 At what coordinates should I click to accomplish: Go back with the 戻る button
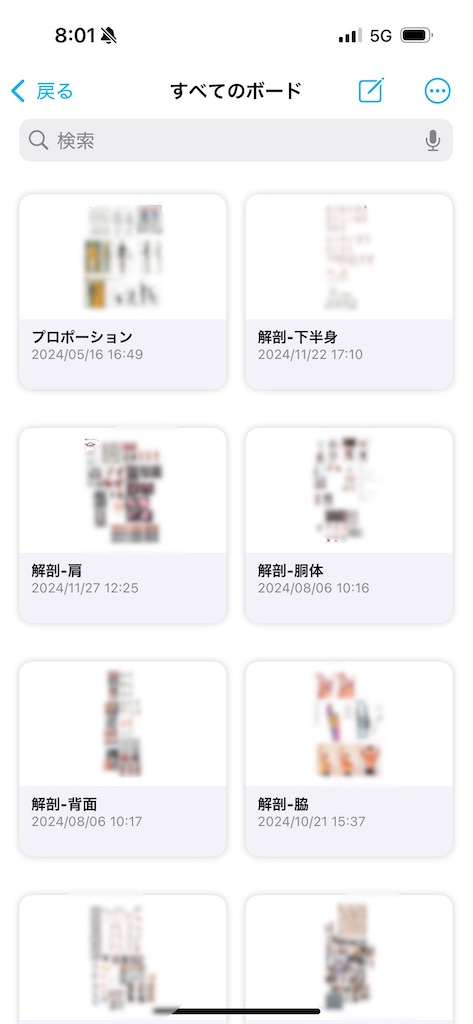point(42,91)
